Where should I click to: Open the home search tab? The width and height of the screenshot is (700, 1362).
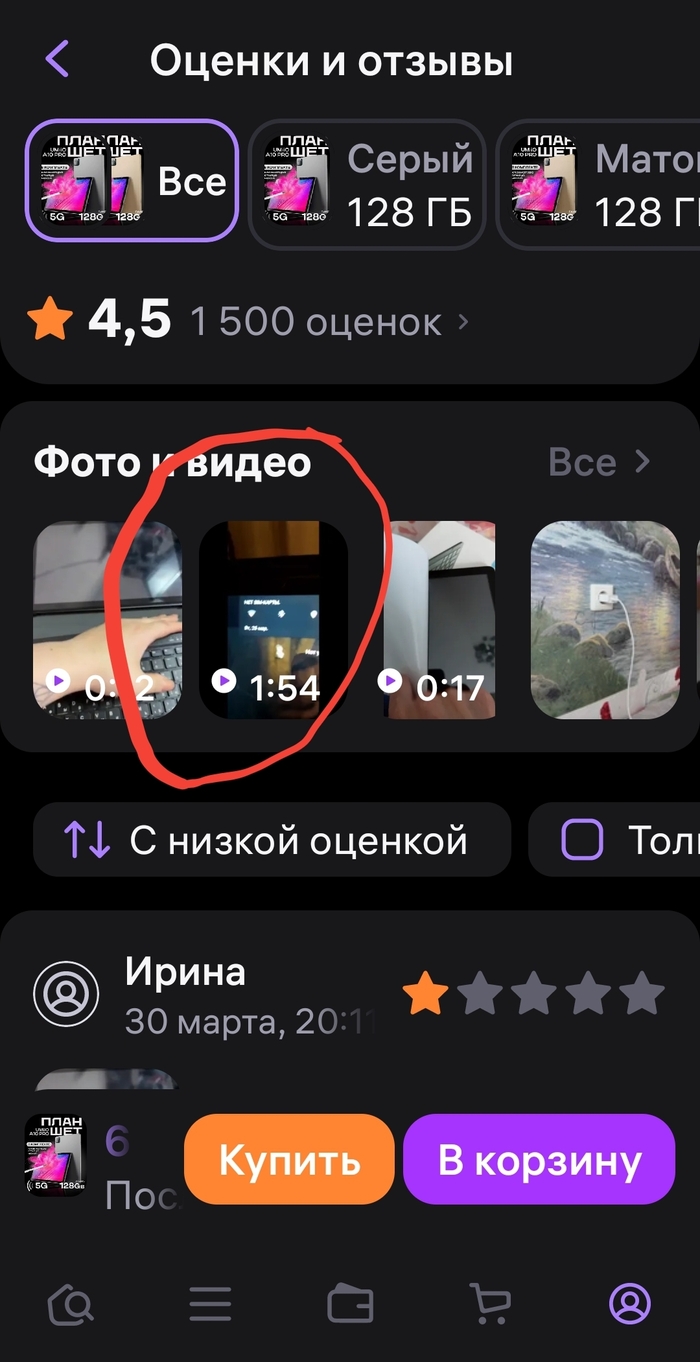tap(71, 1304)
